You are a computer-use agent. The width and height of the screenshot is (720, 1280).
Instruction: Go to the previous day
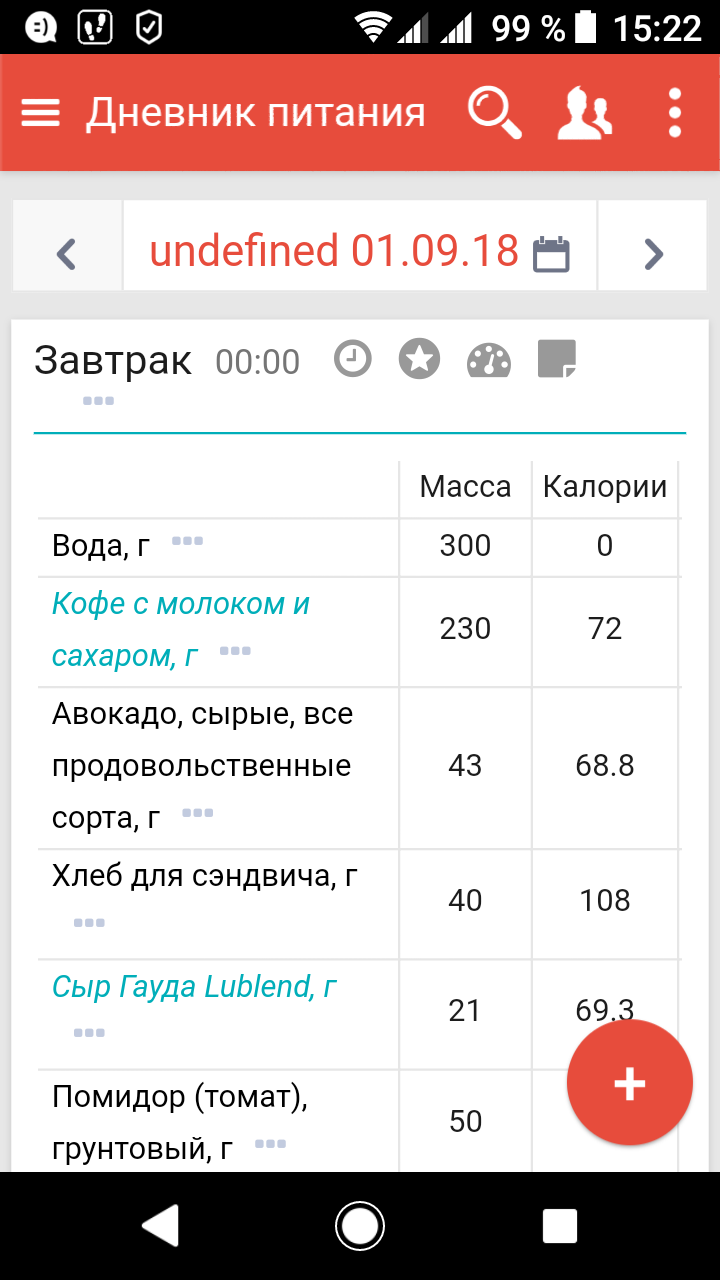(x=67, y=253)
